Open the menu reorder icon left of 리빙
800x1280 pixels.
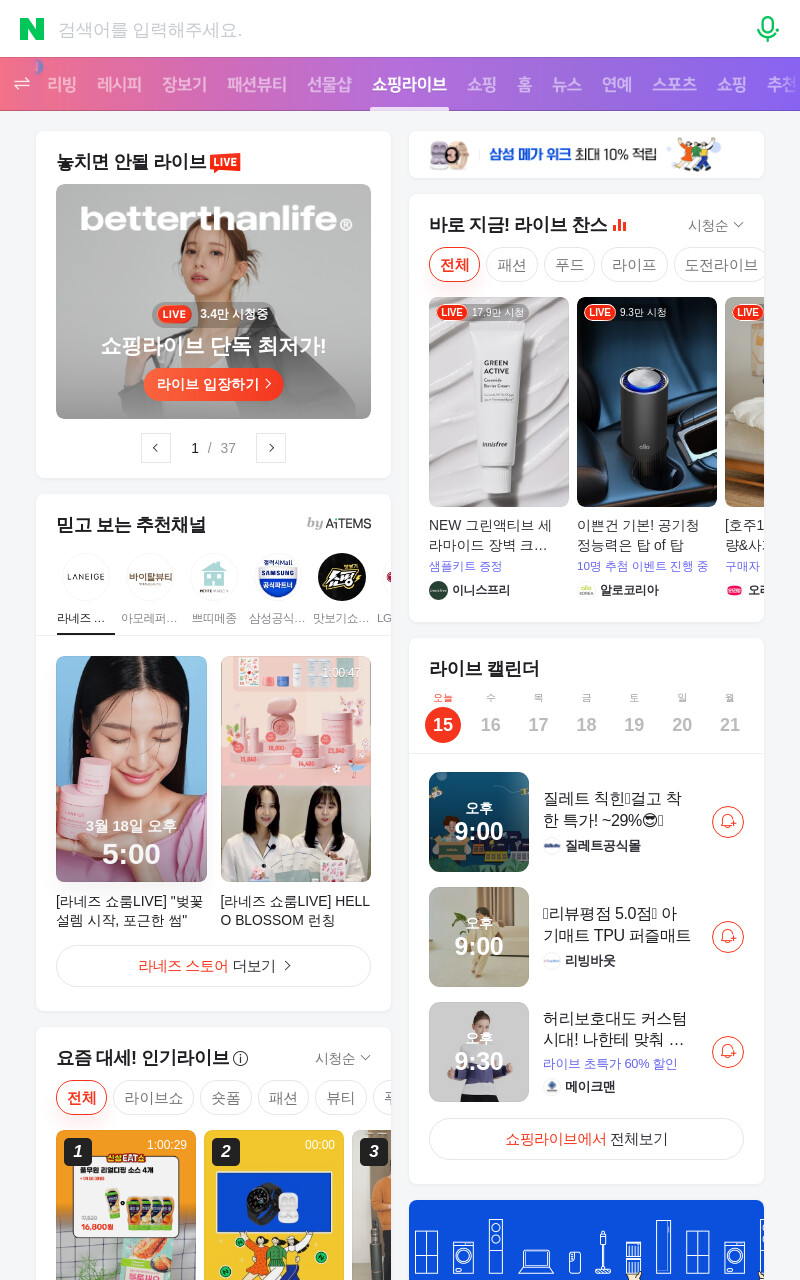pos(22,84)
